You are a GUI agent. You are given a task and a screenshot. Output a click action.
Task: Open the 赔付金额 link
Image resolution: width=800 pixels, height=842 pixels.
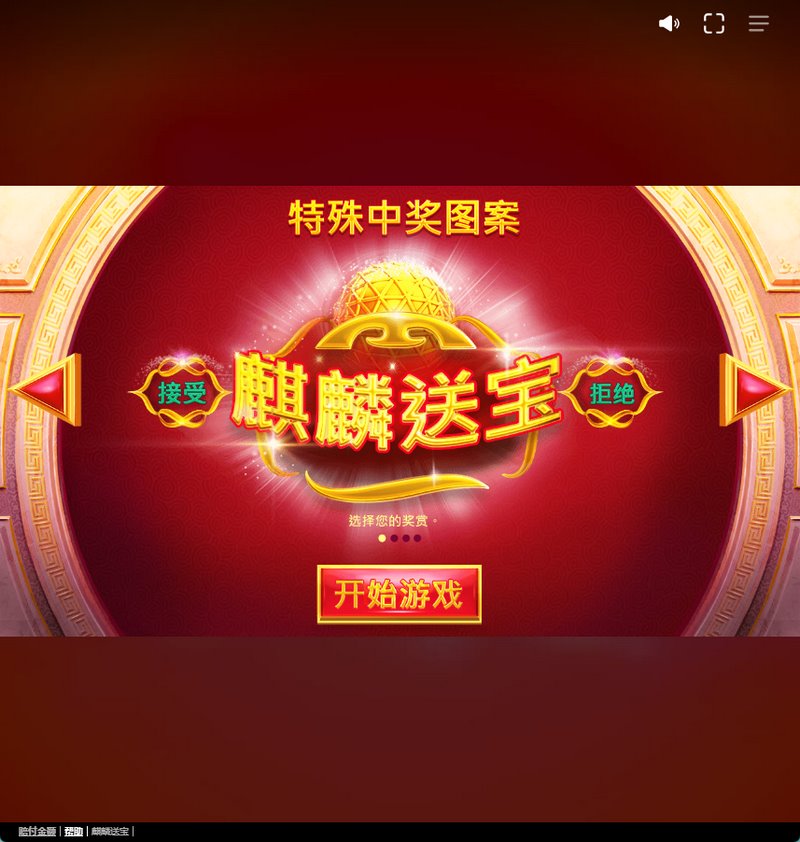(x=37, y=831)
